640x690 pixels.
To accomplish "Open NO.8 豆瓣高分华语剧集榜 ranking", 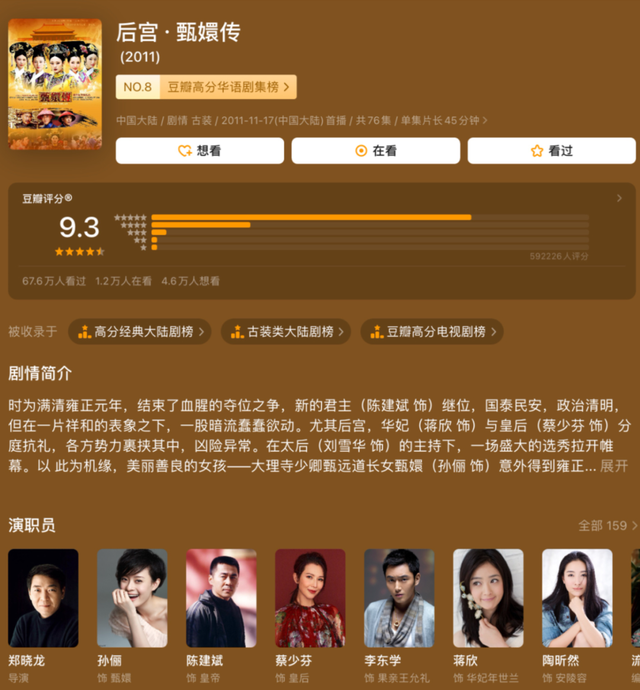I will (206, 87).
